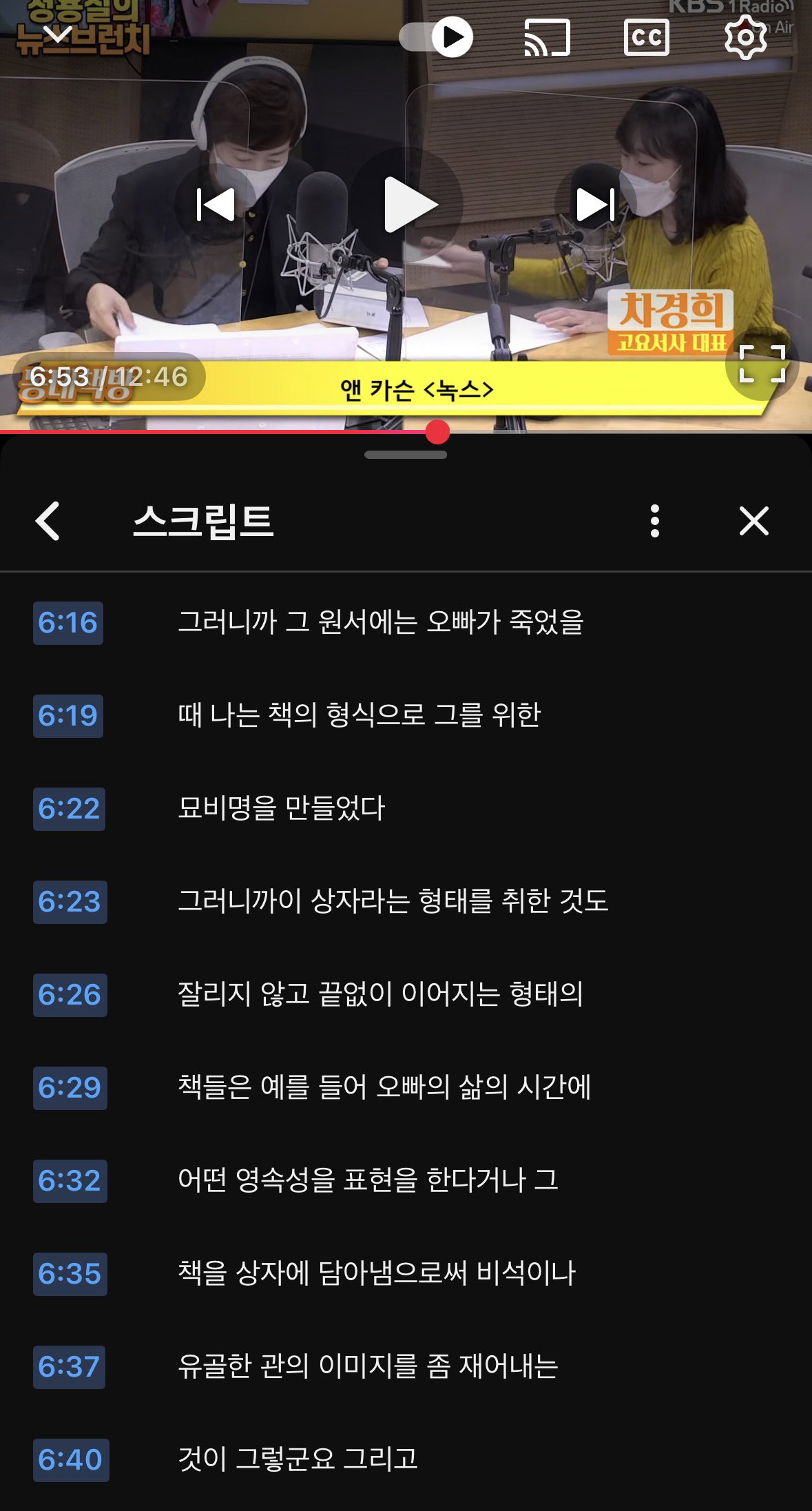Screen dimensions: 812x1511
Task: Close the 스크립트 panel
Action: pyautogui.click(x=754, y=521)
